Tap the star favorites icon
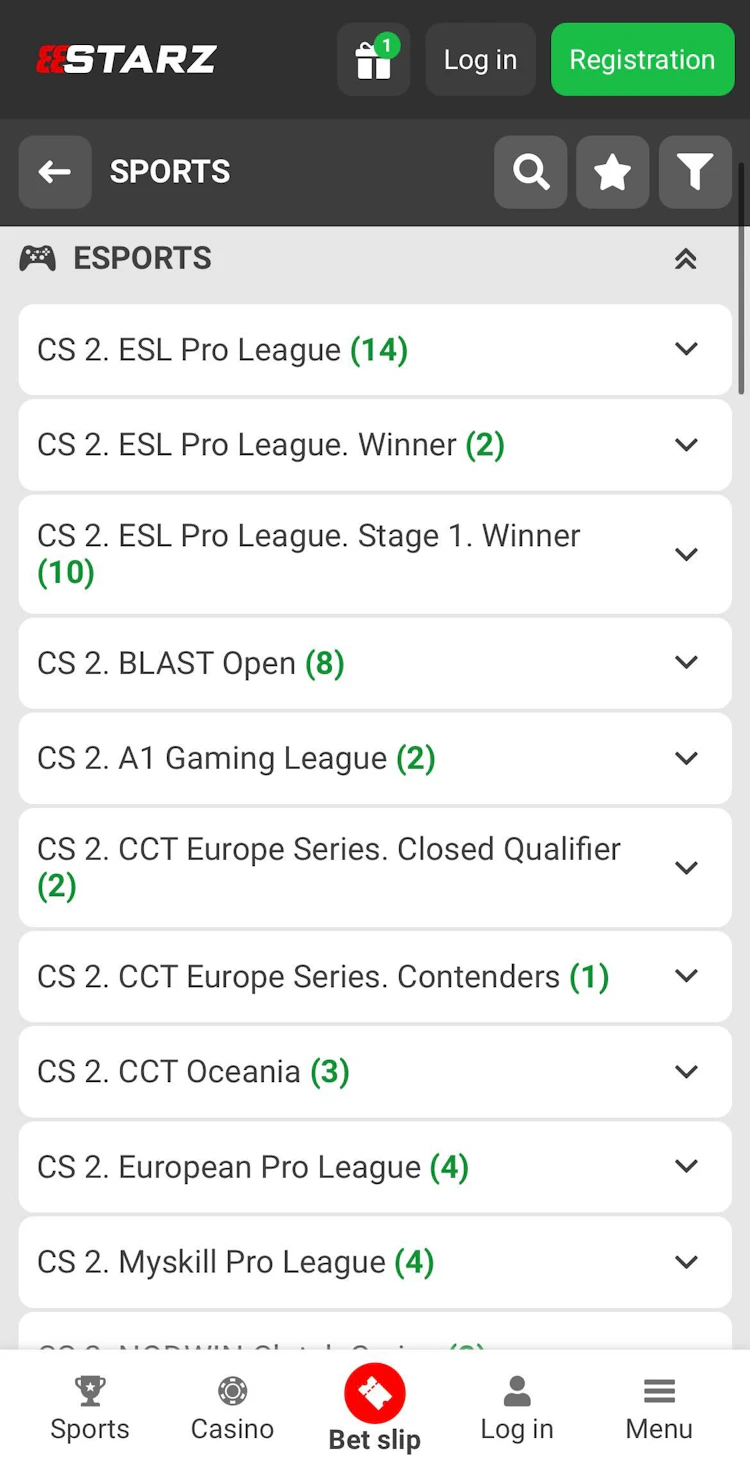The height and width of the screenshot is (1467, 750). (x=612, y=172)
